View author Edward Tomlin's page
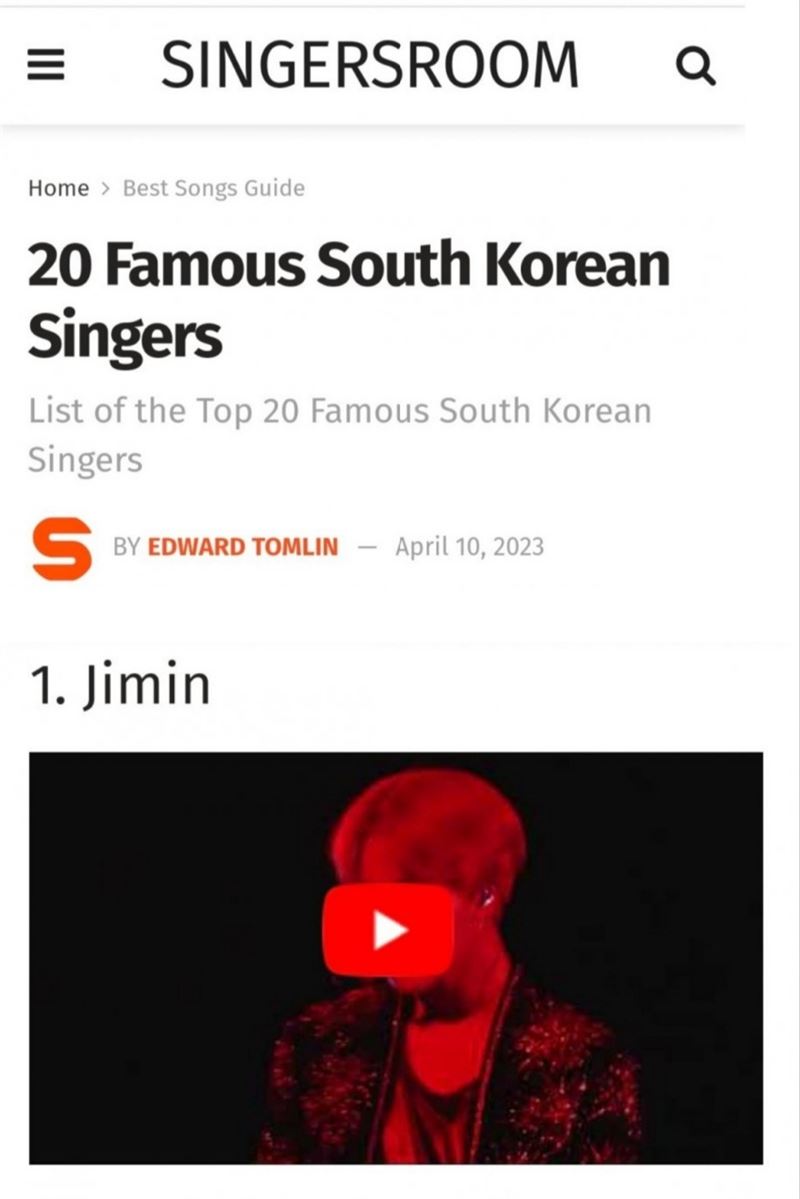The width and height of the screenshot is (800, 1199). pos(243,547)
